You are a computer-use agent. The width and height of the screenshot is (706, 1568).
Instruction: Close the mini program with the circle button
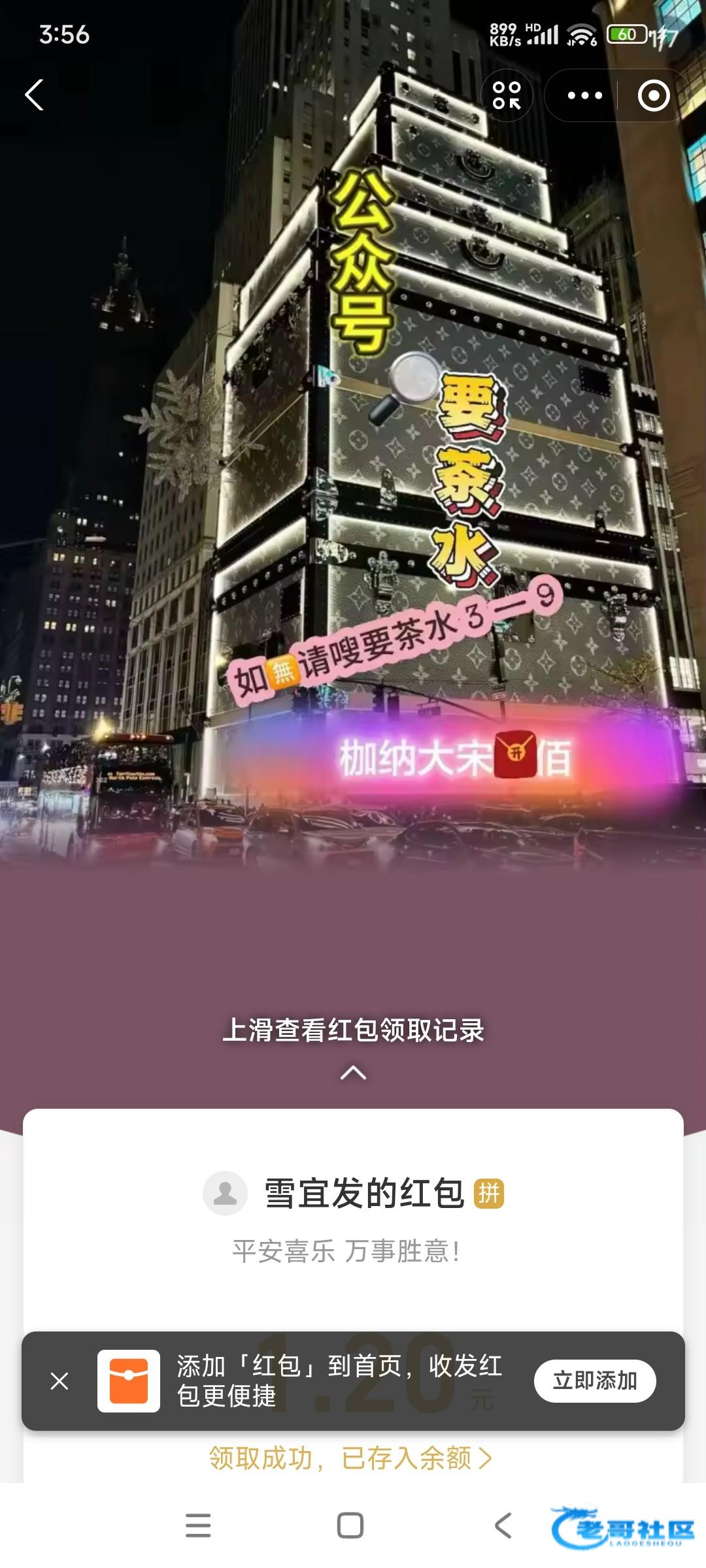(653, 95)
